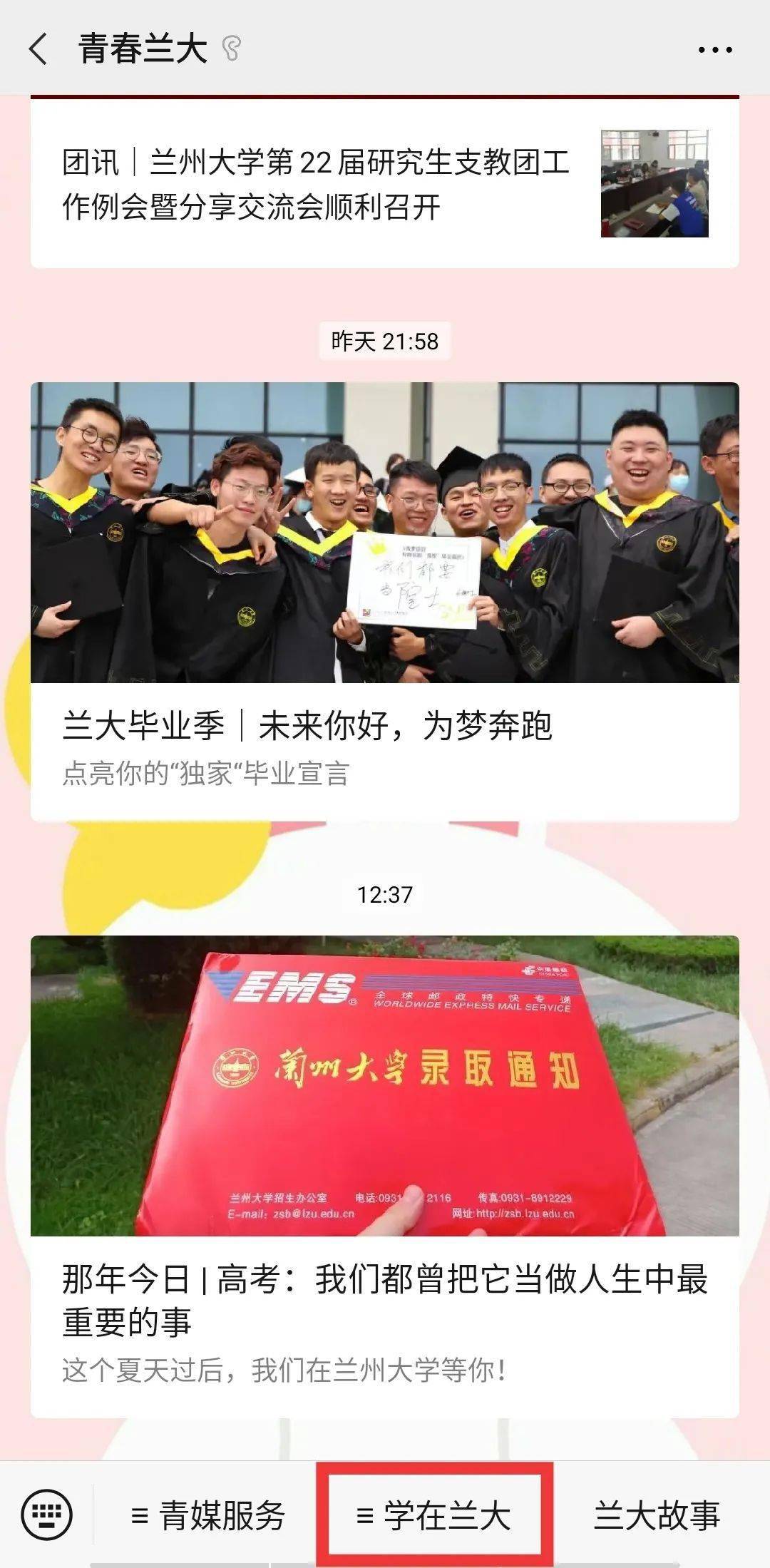The height and width of the screenshot is (1568, 770).
Task: Expand the 青媒服务 menu
Action: pyautogui.click(x=207, y=1515)
